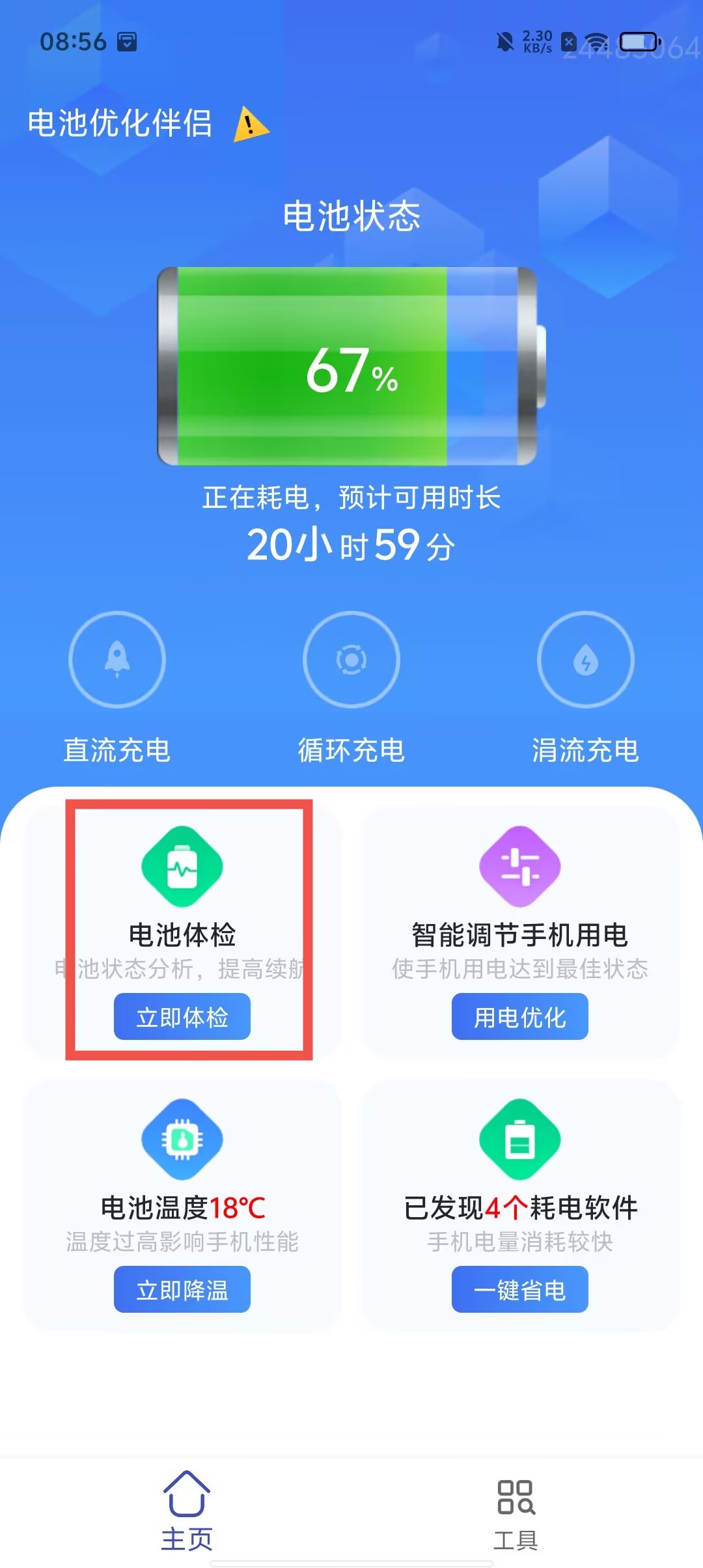Tap 一键省电 to save power
The width and height of the screenshot is (703, 1568).
click(x=519, y=1289)
